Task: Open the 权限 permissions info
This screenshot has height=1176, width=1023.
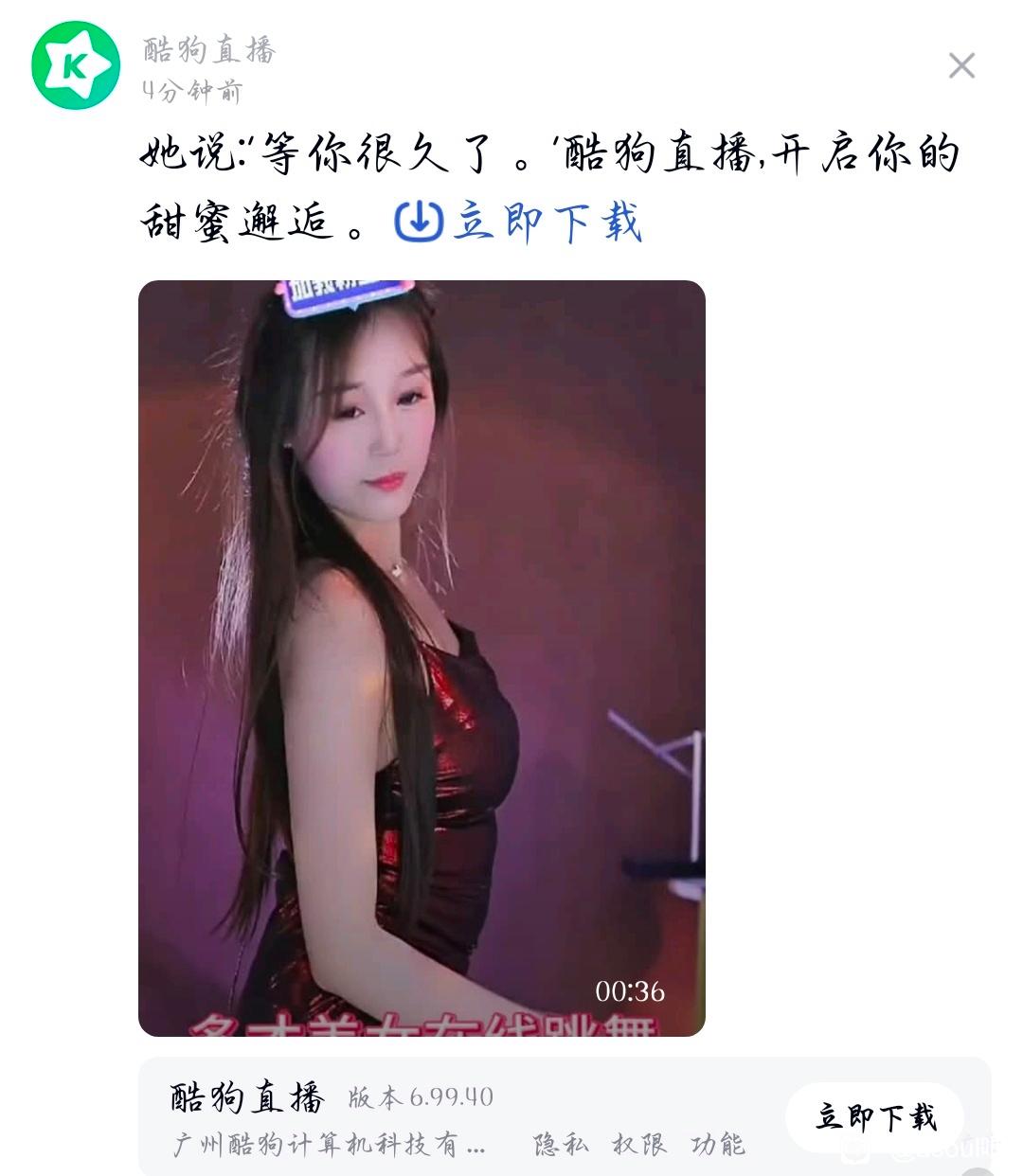Action: pos(639,1145)
